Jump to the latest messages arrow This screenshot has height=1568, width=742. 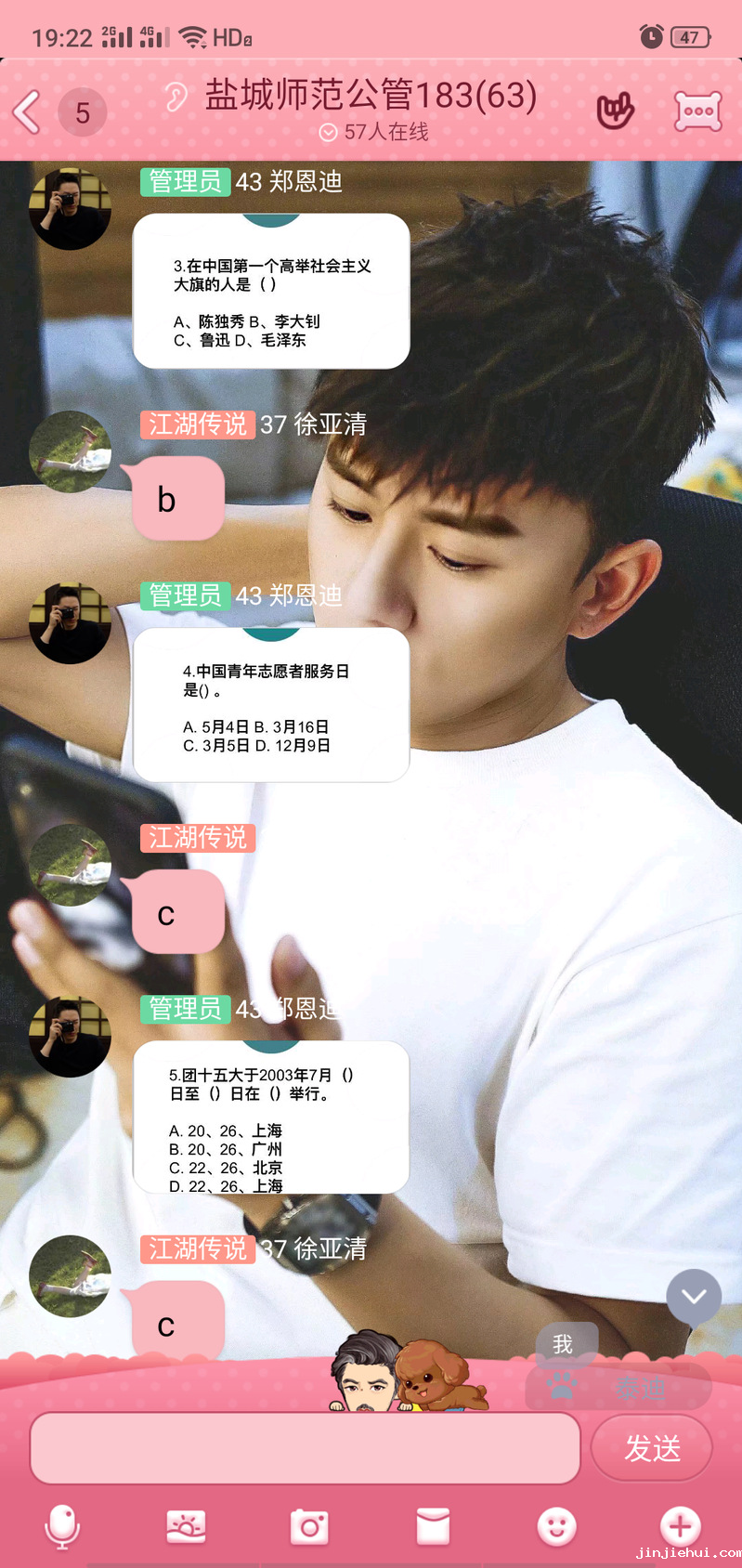click(x=694, y=1296)
